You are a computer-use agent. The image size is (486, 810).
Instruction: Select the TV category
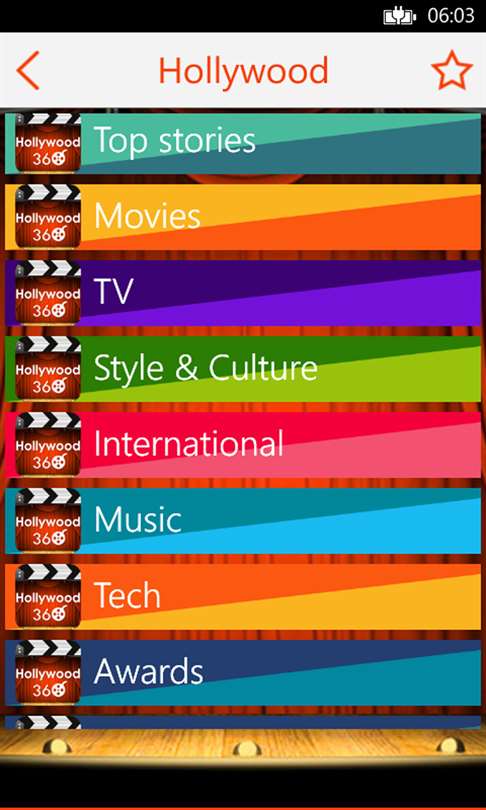[243, 293]
